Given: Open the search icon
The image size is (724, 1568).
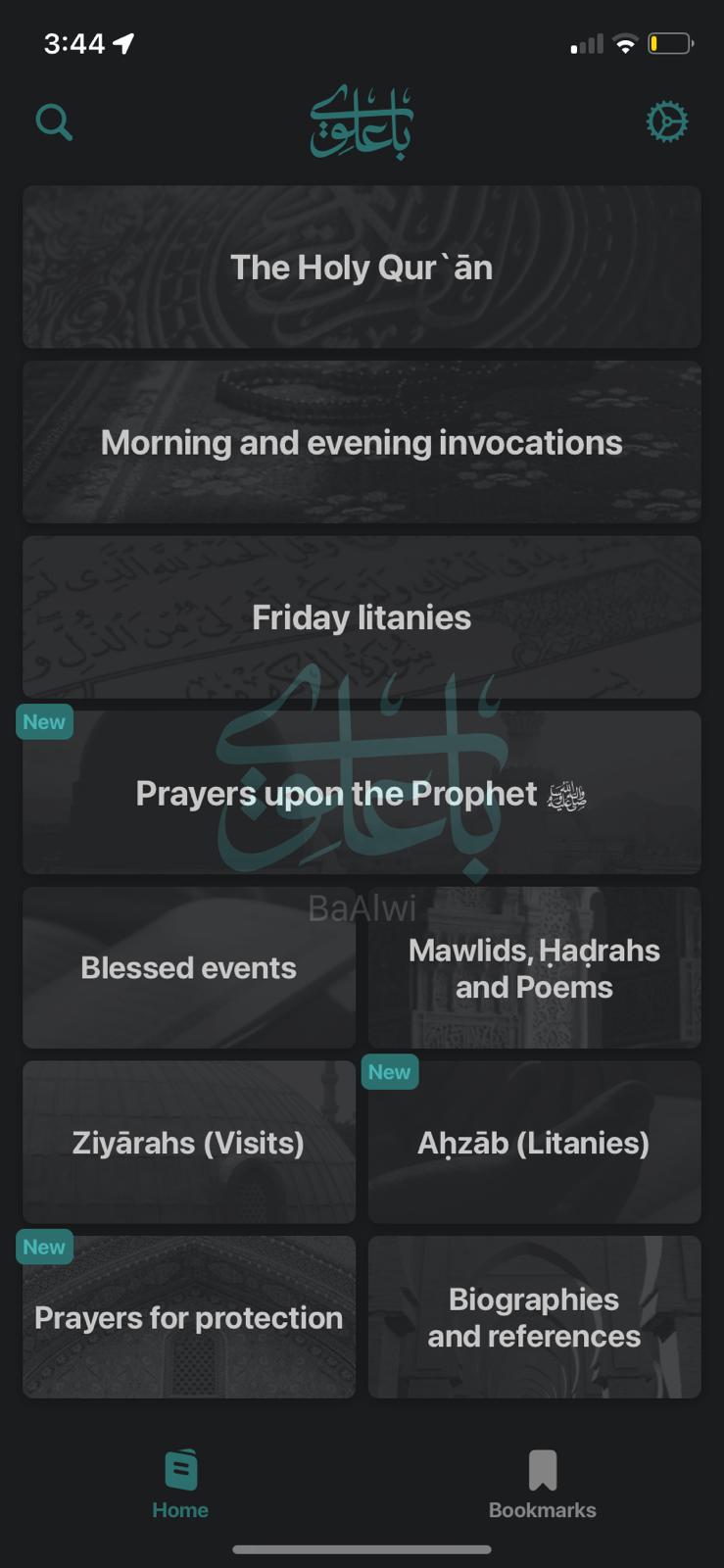Looking at the screenshot, I should click(x=54, y=122).
